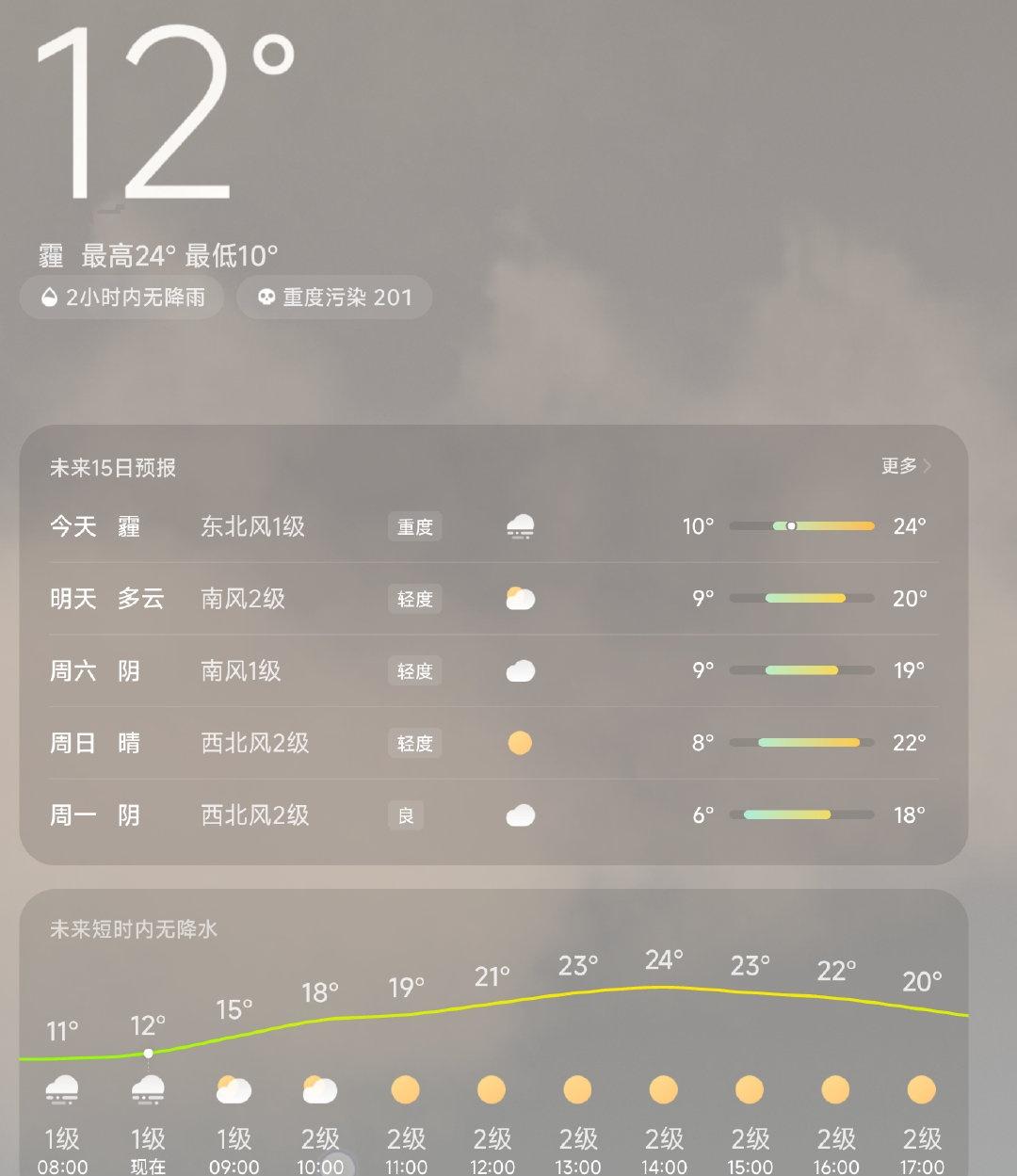Viewport: 1017px width, 1176px height.
Task: Click the partly cloudy icon above 10:00
Action: tap(320, 1090)
